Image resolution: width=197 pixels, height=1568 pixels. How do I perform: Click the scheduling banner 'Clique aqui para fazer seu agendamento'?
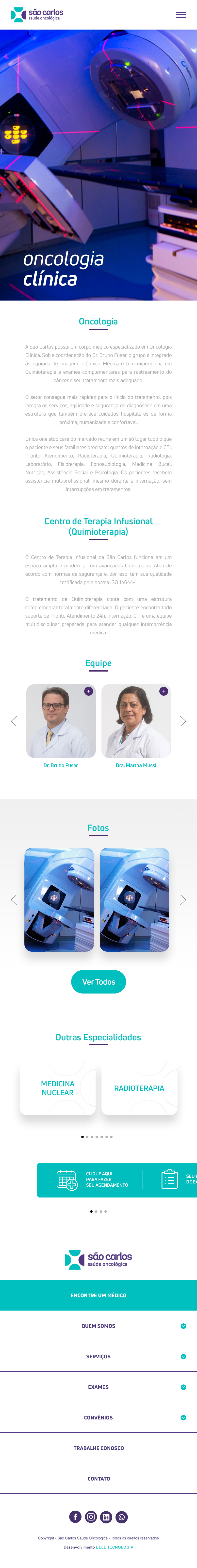pos(91,1180)
